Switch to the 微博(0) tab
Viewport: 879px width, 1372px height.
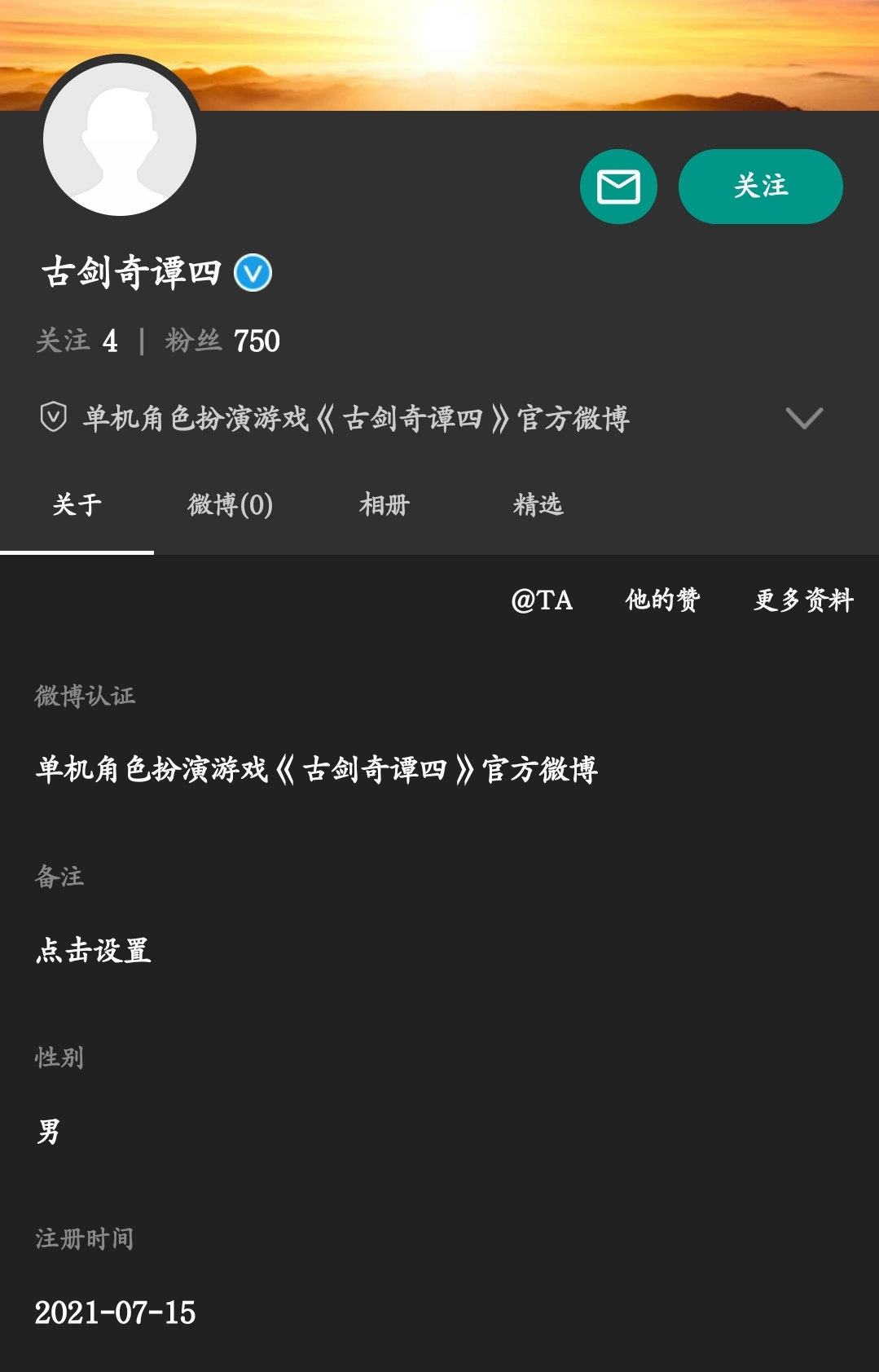[x=229, y=506]
